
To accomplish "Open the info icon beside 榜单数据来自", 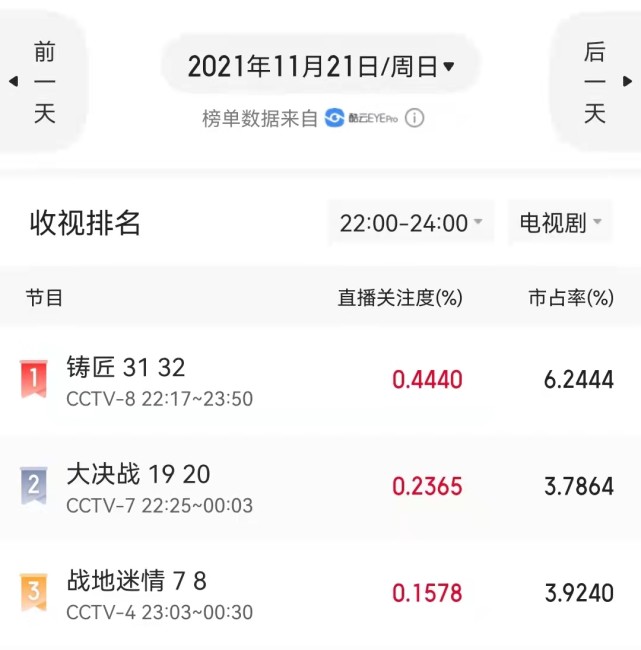I will (415, 118).
